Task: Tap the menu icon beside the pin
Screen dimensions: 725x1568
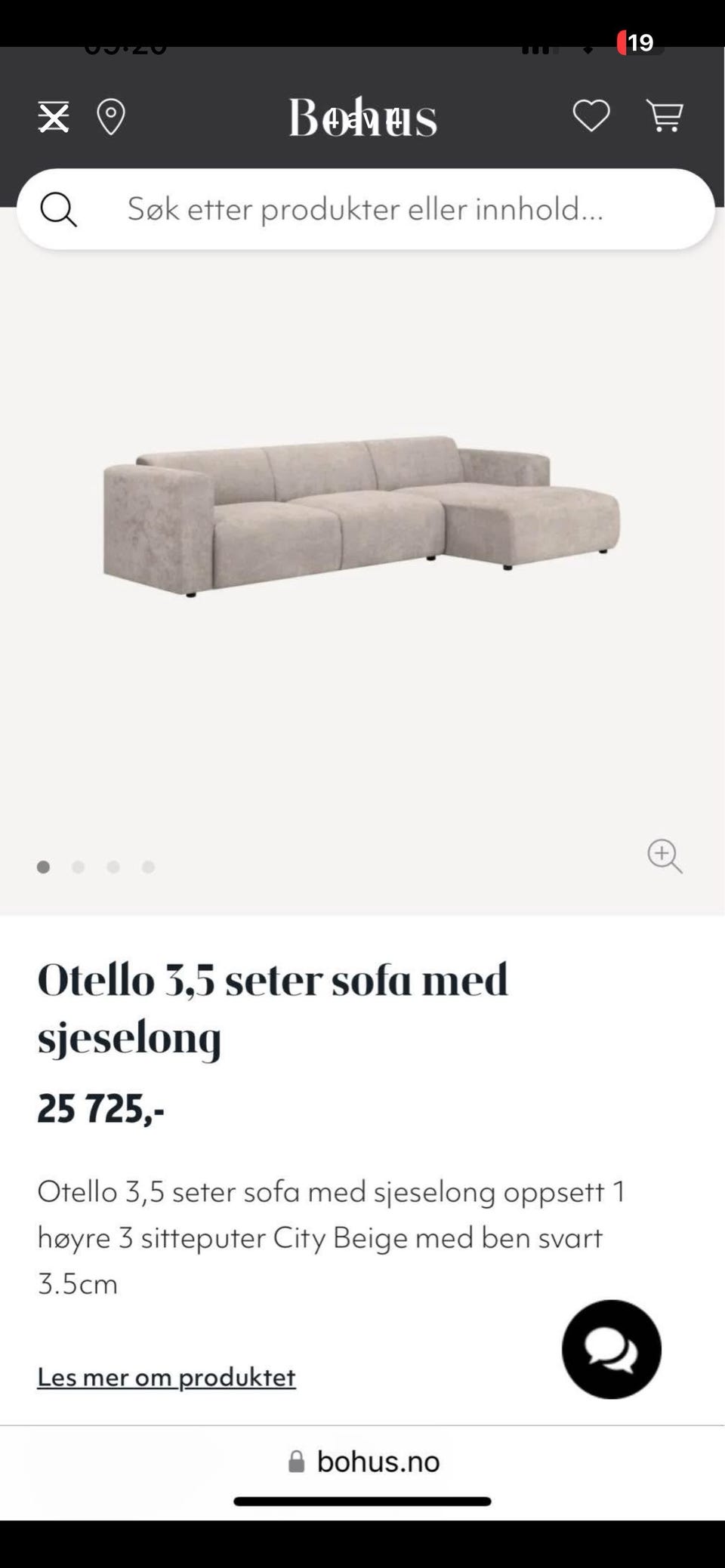Action: 54,117
